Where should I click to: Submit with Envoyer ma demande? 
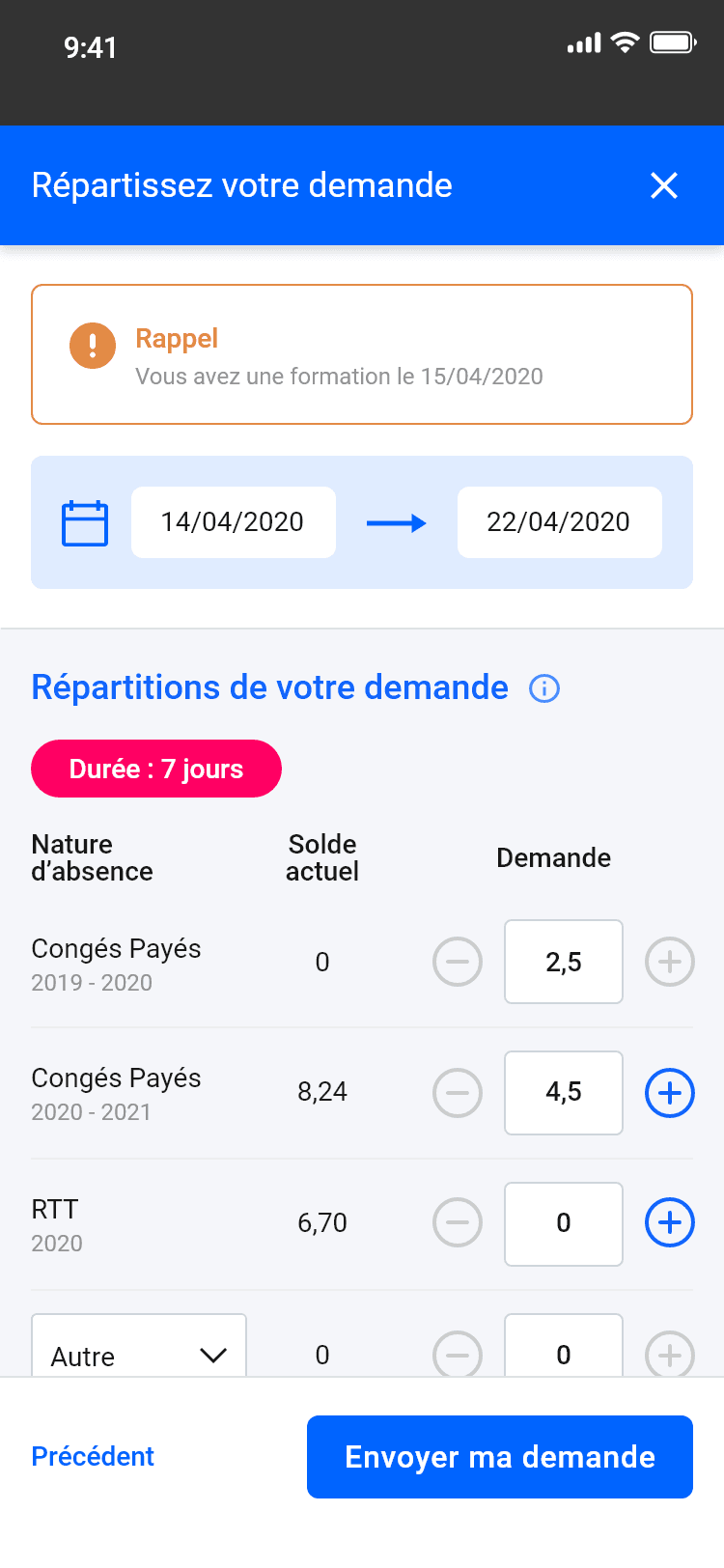coord(500,1456)
